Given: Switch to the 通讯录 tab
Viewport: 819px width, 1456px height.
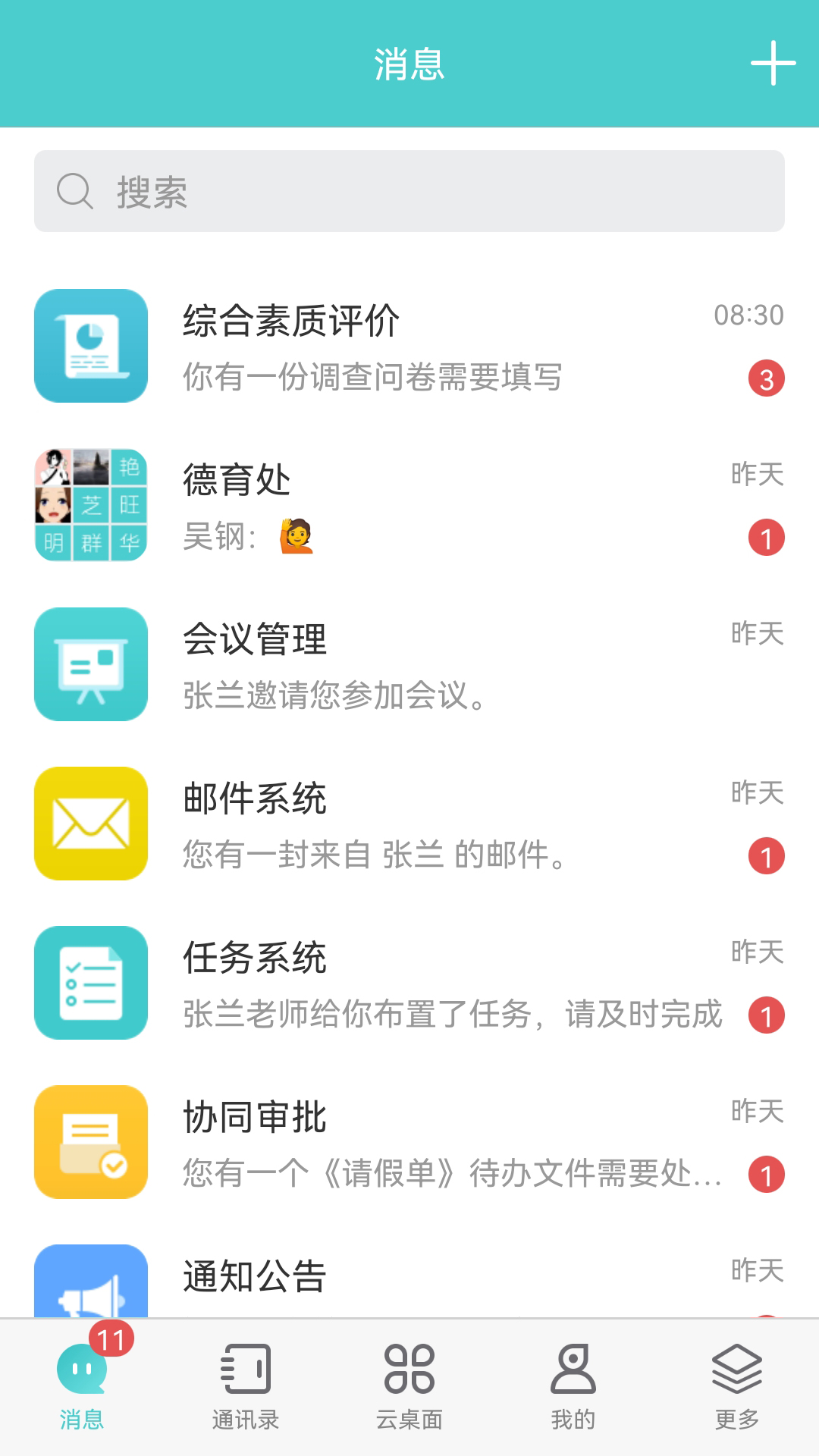Looking at the screenshot, I should pos(246,1386).
